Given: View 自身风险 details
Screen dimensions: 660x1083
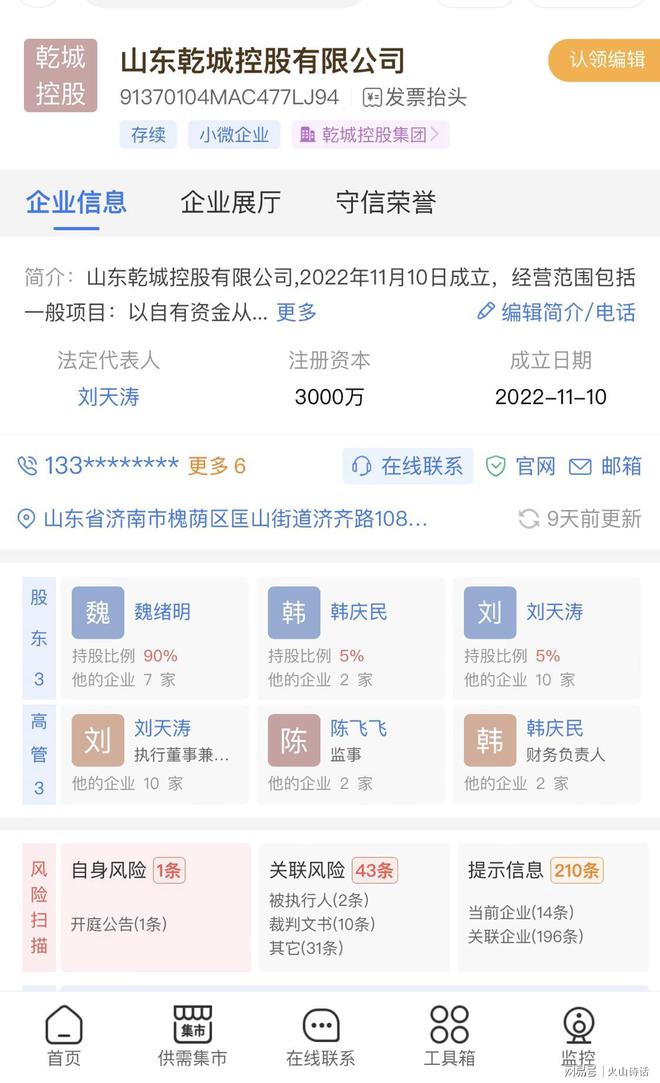Looking at the screenshot, I should click(x=155, y=905).
